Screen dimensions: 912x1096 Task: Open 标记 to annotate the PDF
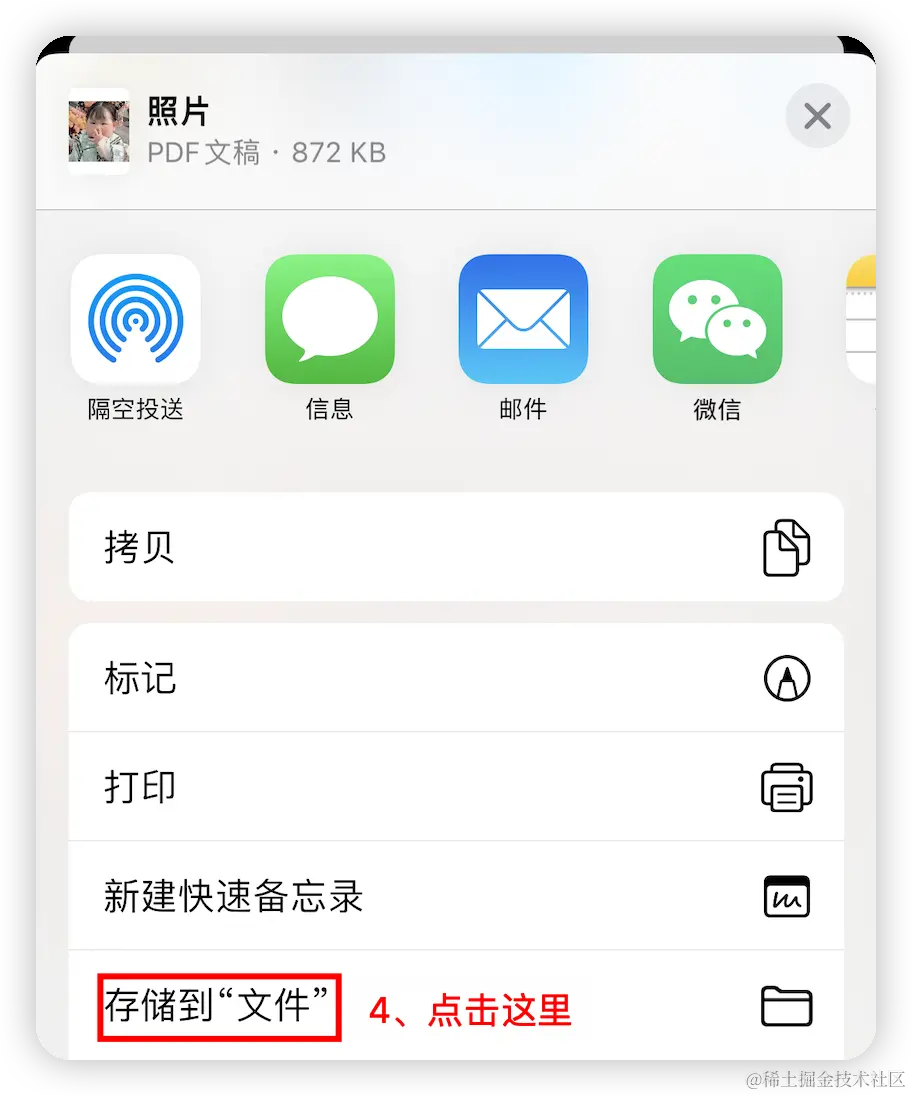(x=456, y=678)
